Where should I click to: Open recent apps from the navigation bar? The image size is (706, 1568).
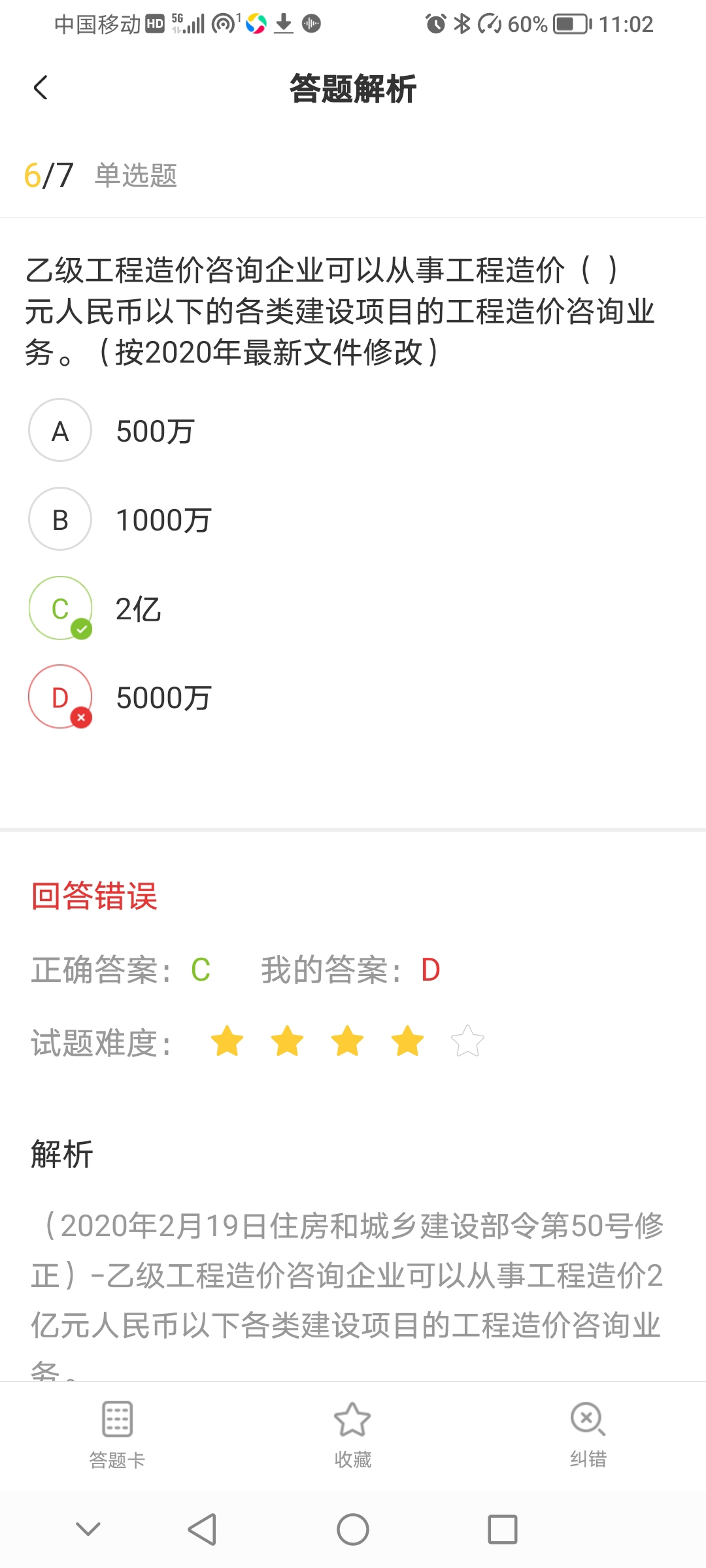[x=503, y=1529]
